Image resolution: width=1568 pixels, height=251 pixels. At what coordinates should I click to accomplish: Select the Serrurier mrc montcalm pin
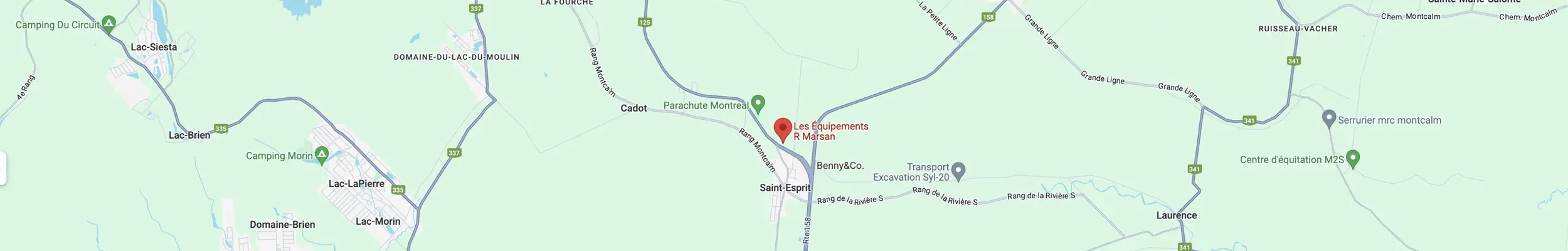(x=1328, y=119)
